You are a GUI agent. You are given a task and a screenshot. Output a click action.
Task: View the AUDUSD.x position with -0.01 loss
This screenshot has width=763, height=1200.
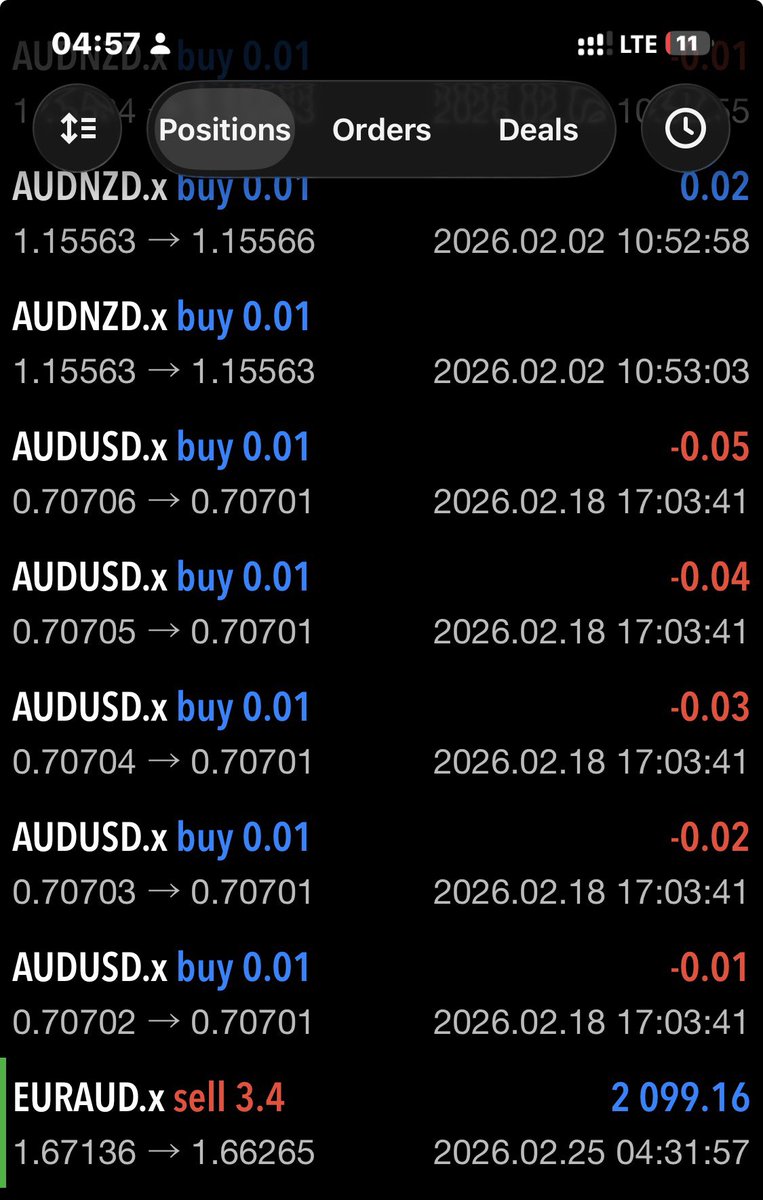point(381,994)
